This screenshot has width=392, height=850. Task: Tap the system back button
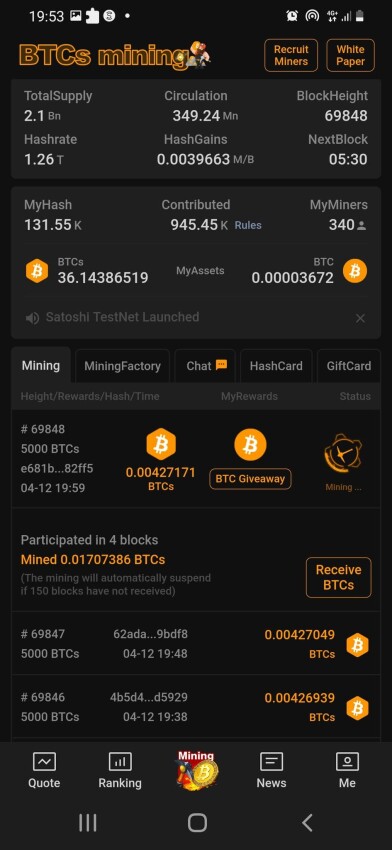[307, 823]
